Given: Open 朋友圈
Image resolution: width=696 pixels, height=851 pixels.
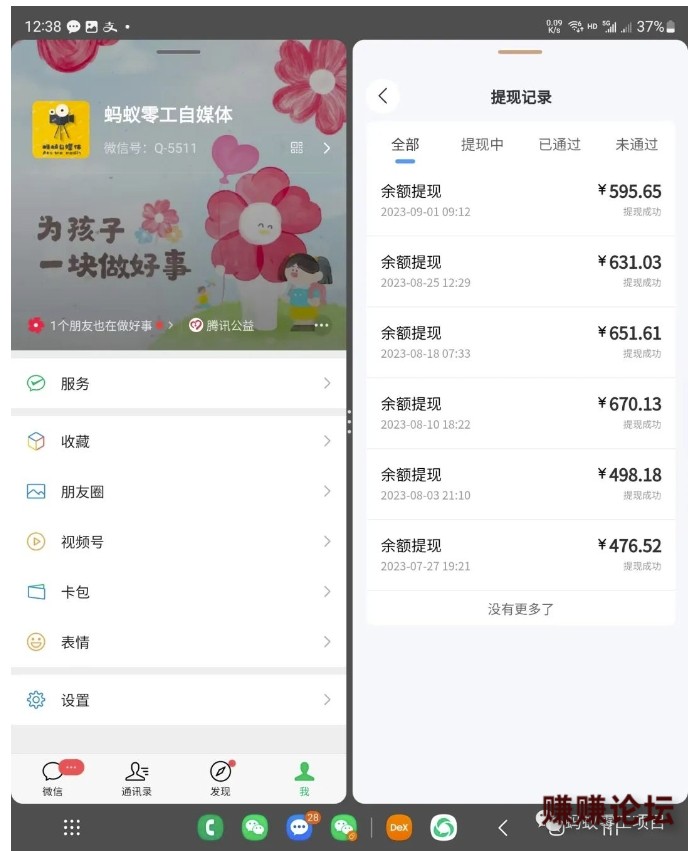Looking at the screenshot, I should [178, 491].
